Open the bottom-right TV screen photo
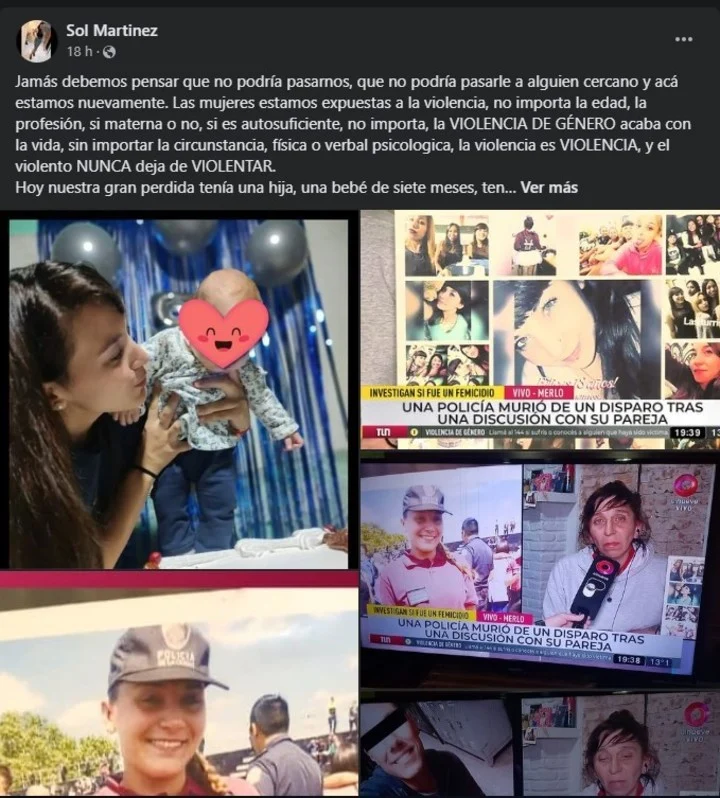The image size is (720, 798). point(539,745)
